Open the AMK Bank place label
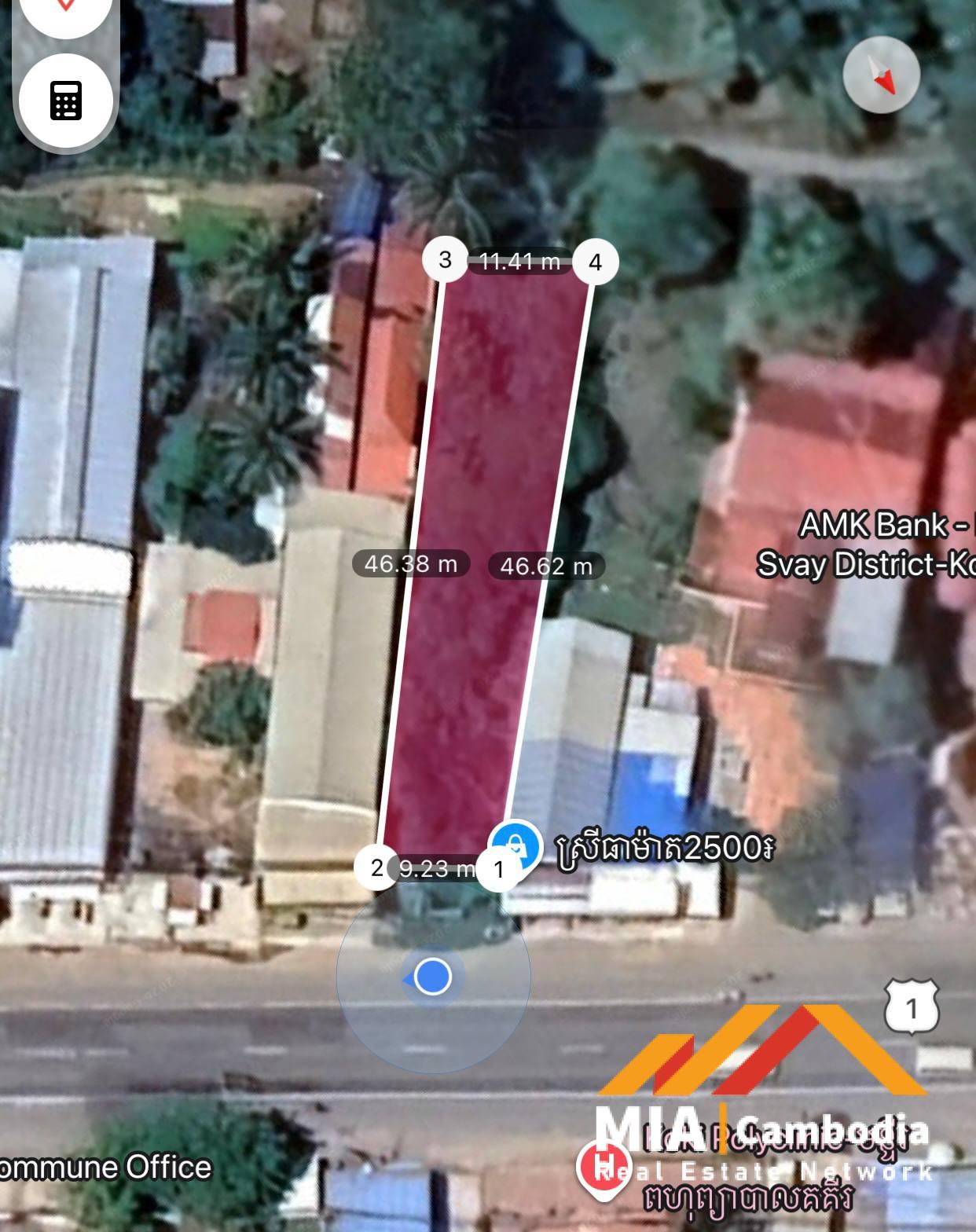Screen dimensions: 976x1232 pos(866,544)
